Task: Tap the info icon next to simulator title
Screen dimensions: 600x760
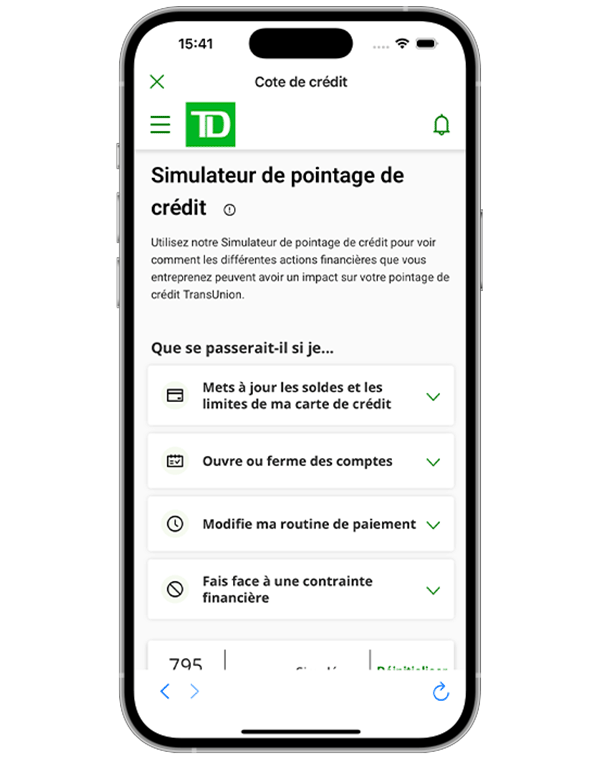Action: tap(230, 210)
